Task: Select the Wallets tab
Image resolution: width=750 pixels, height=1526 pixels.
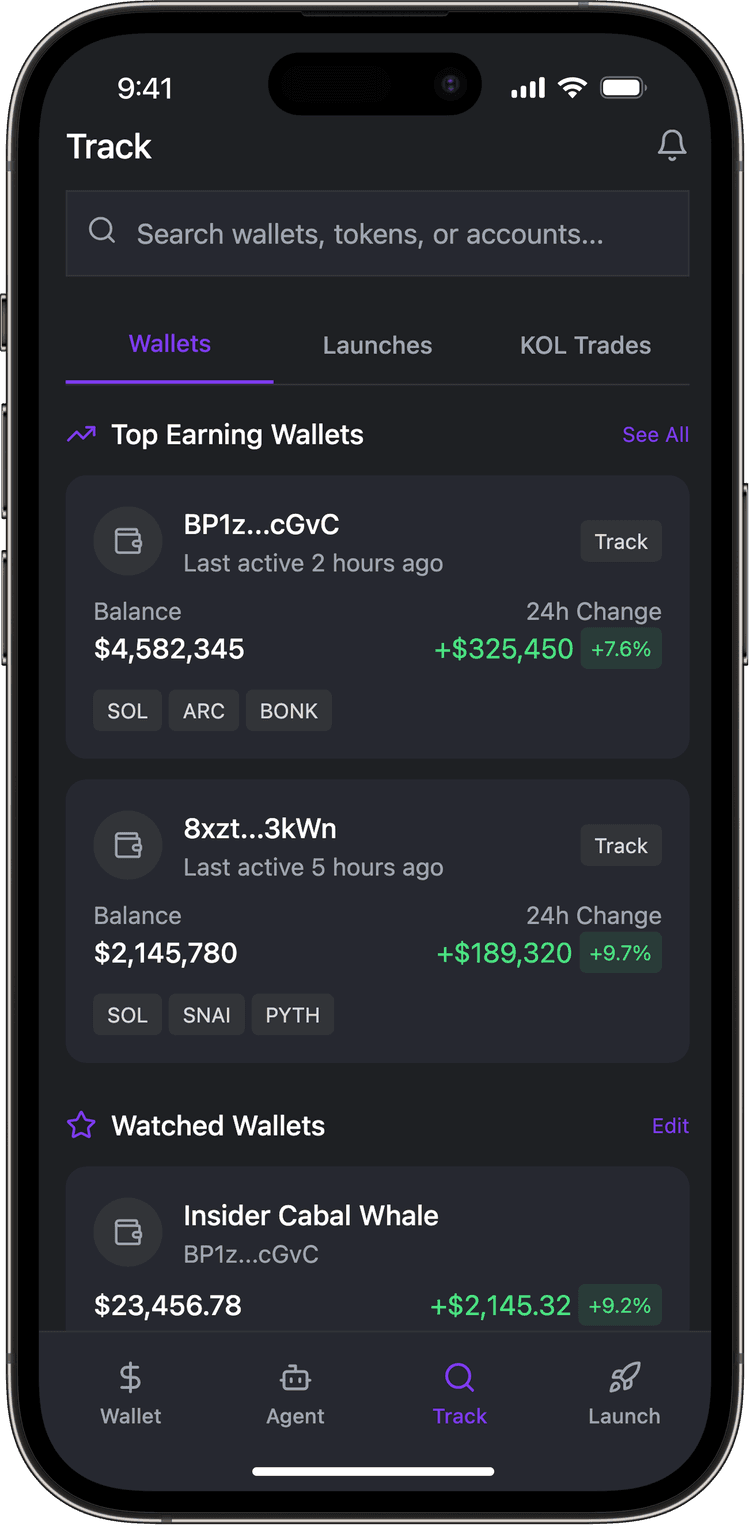Action: pyautogui.click(x=169, y=343)
